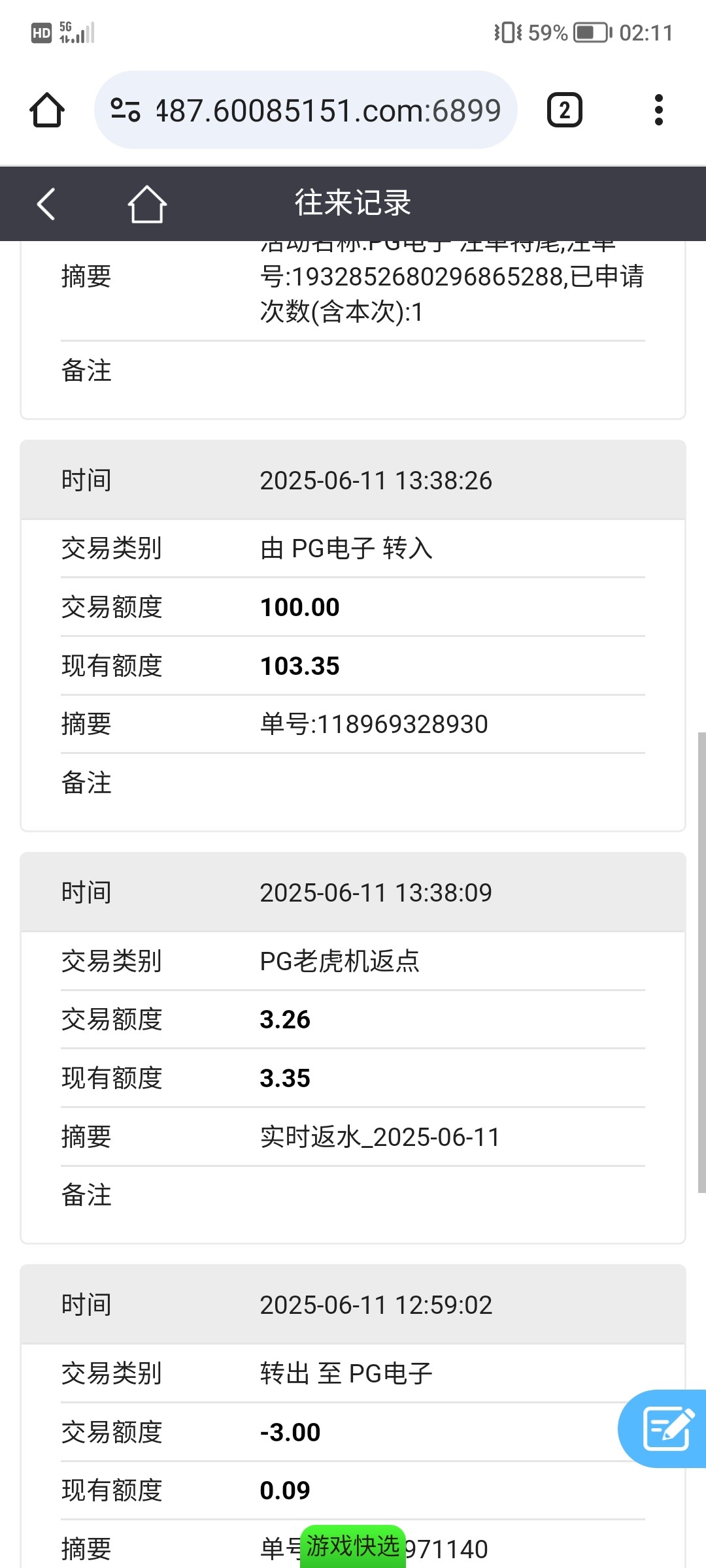Tap the green 游戏快选 button
The width and height of the screenshot is (706, 1568).
353,1546
